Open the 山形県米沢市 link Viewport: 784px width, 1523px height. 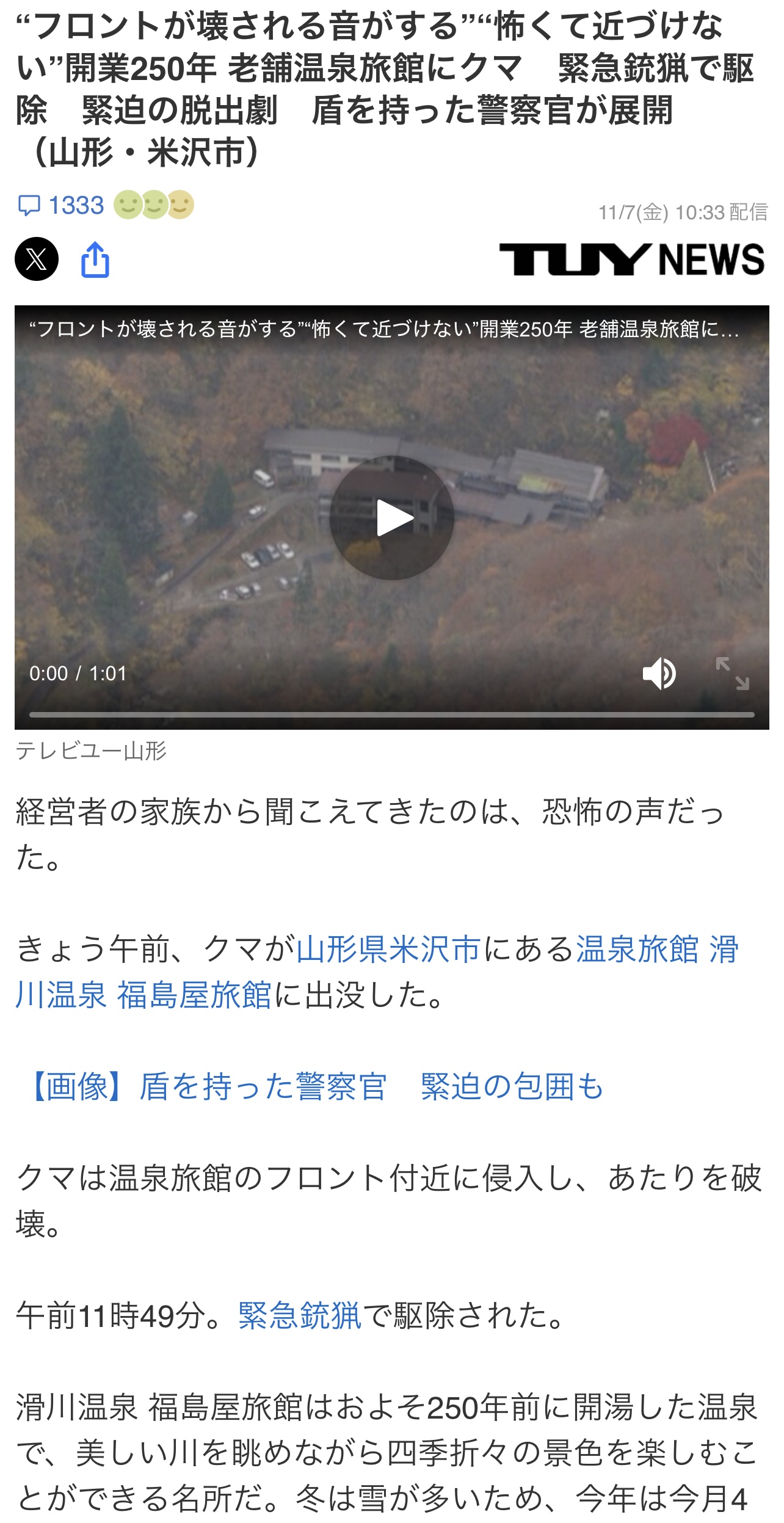pos(388,950)
